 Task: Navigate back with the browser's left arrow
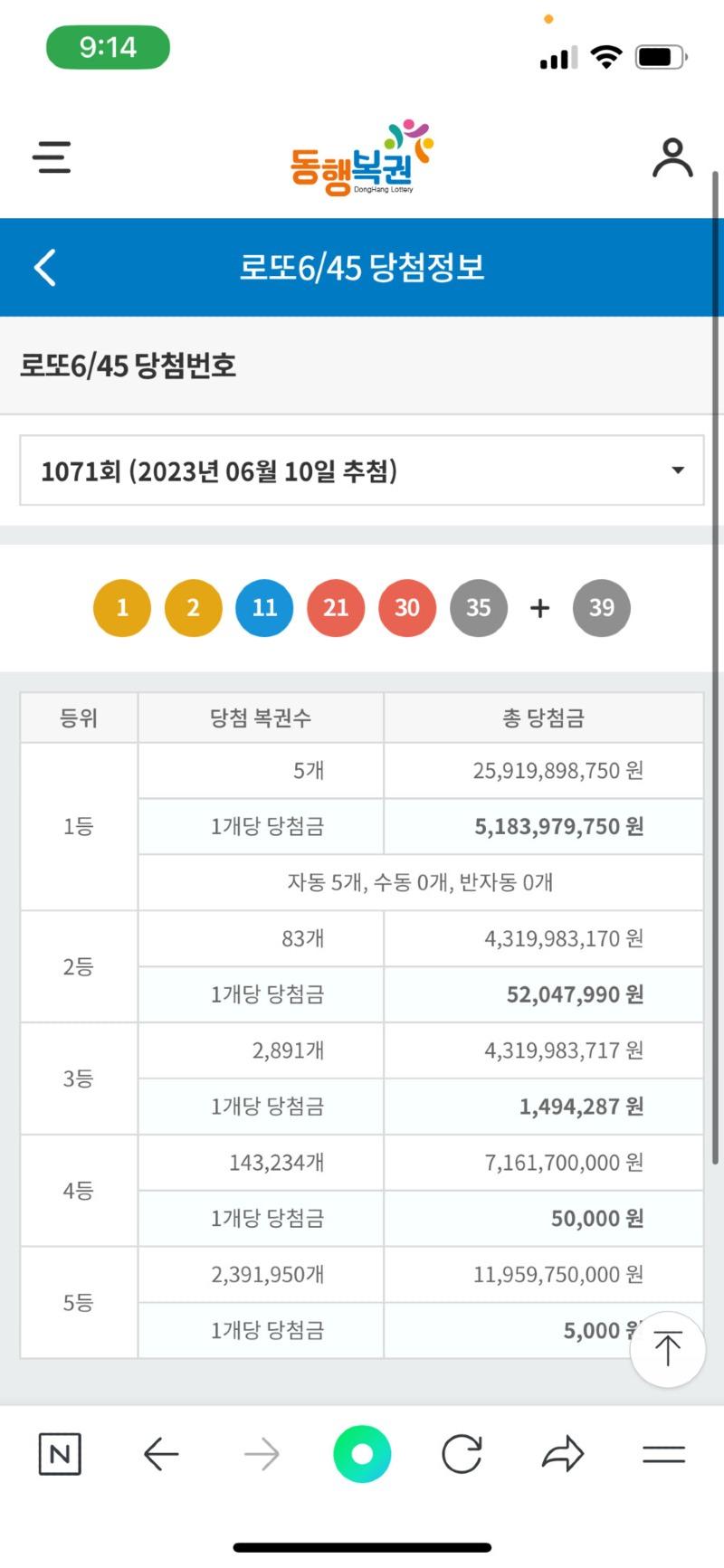click(x=161, y=1455)
